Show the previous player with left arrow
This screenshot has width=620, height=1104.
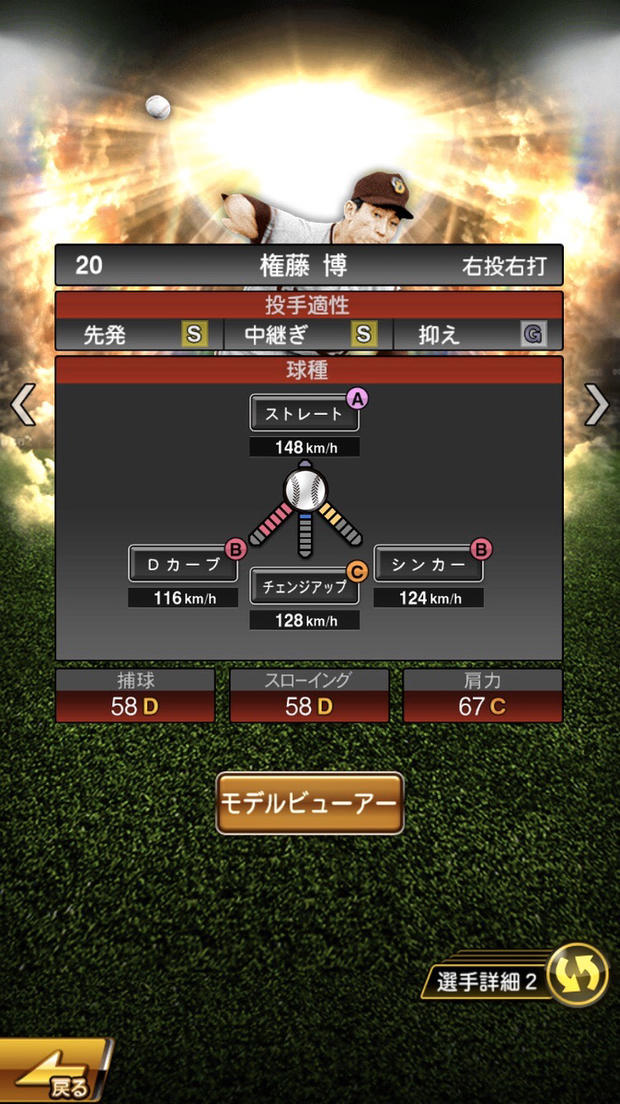coord(22,405)
